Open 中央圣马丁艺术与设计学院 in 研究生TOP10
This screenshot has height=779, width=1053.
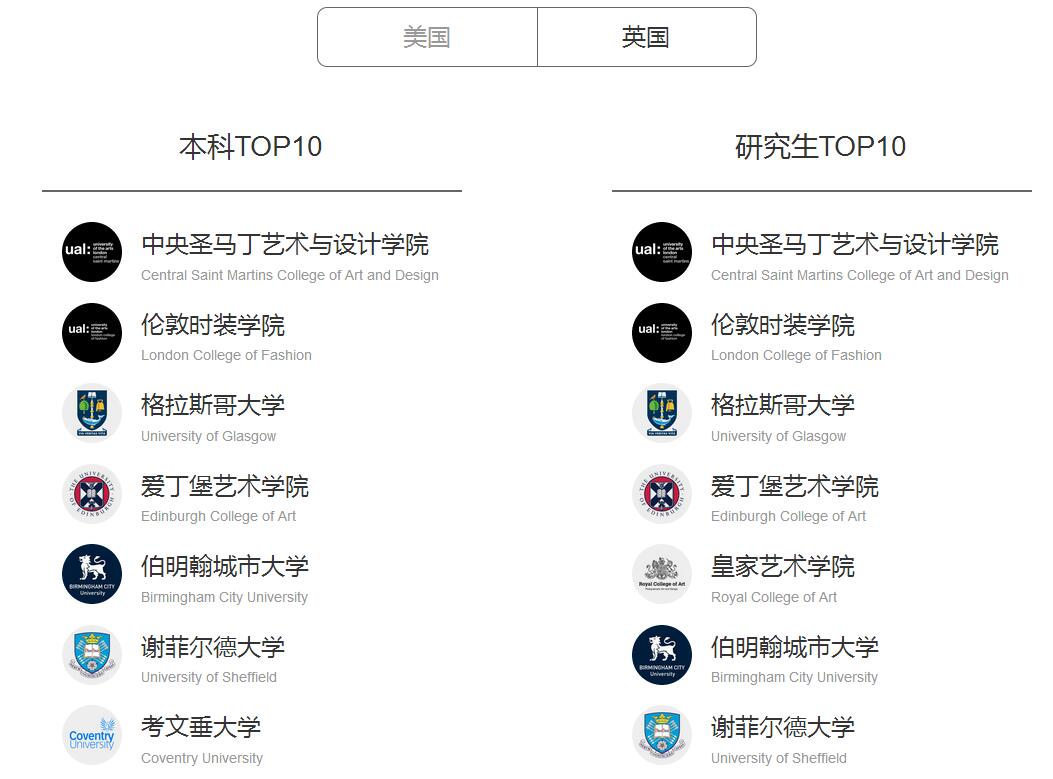pos(854,245)
